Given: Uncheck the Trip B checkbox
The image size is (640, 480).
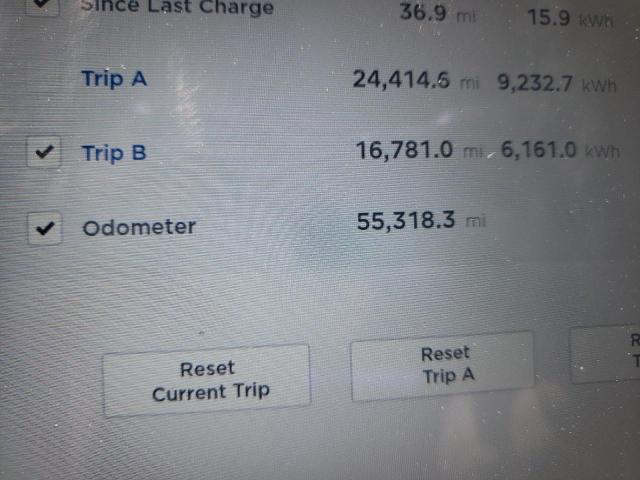Looking at the screenshot, I should 43,153.
